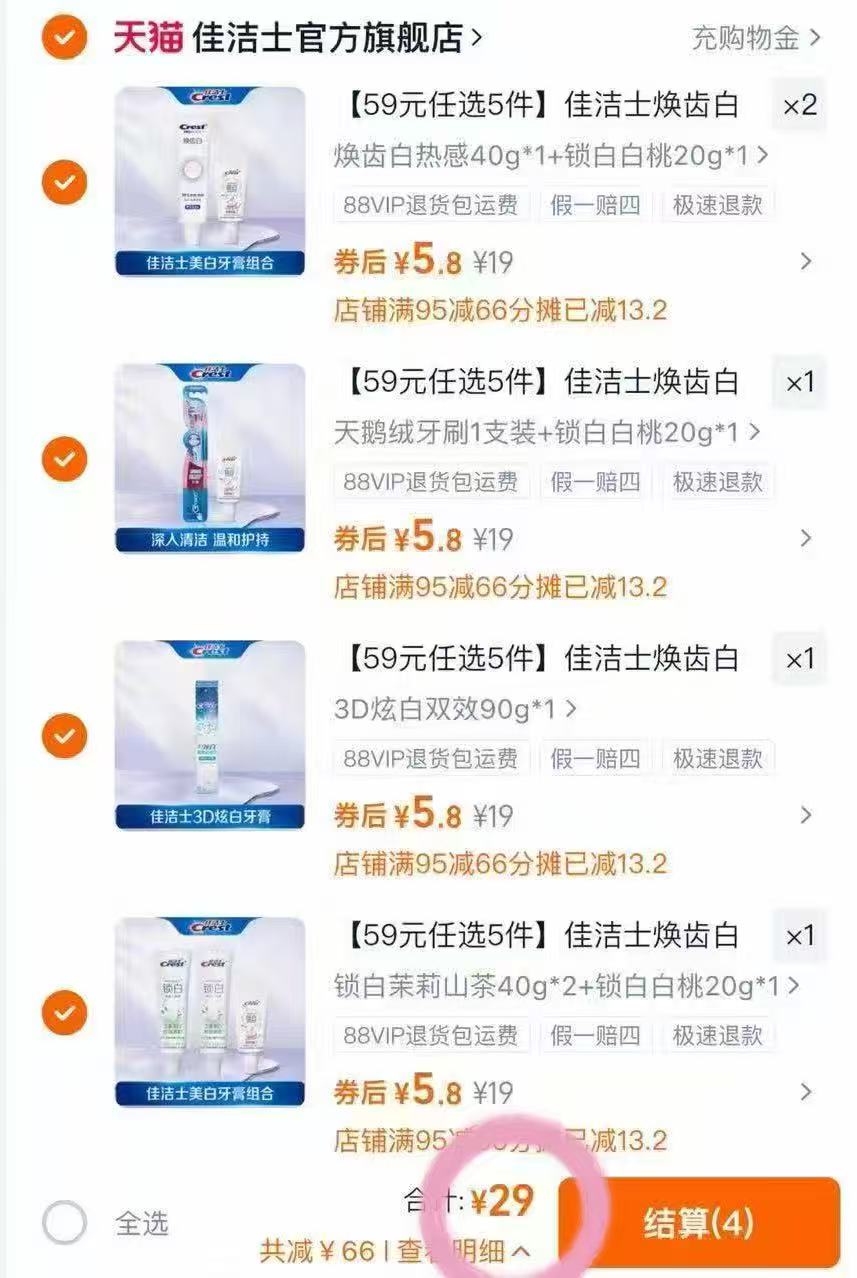Open price details arrow for 3D炫白双效 item
Screen dimensions: 857x1278
pyautogui.click(x=806, y=815)
